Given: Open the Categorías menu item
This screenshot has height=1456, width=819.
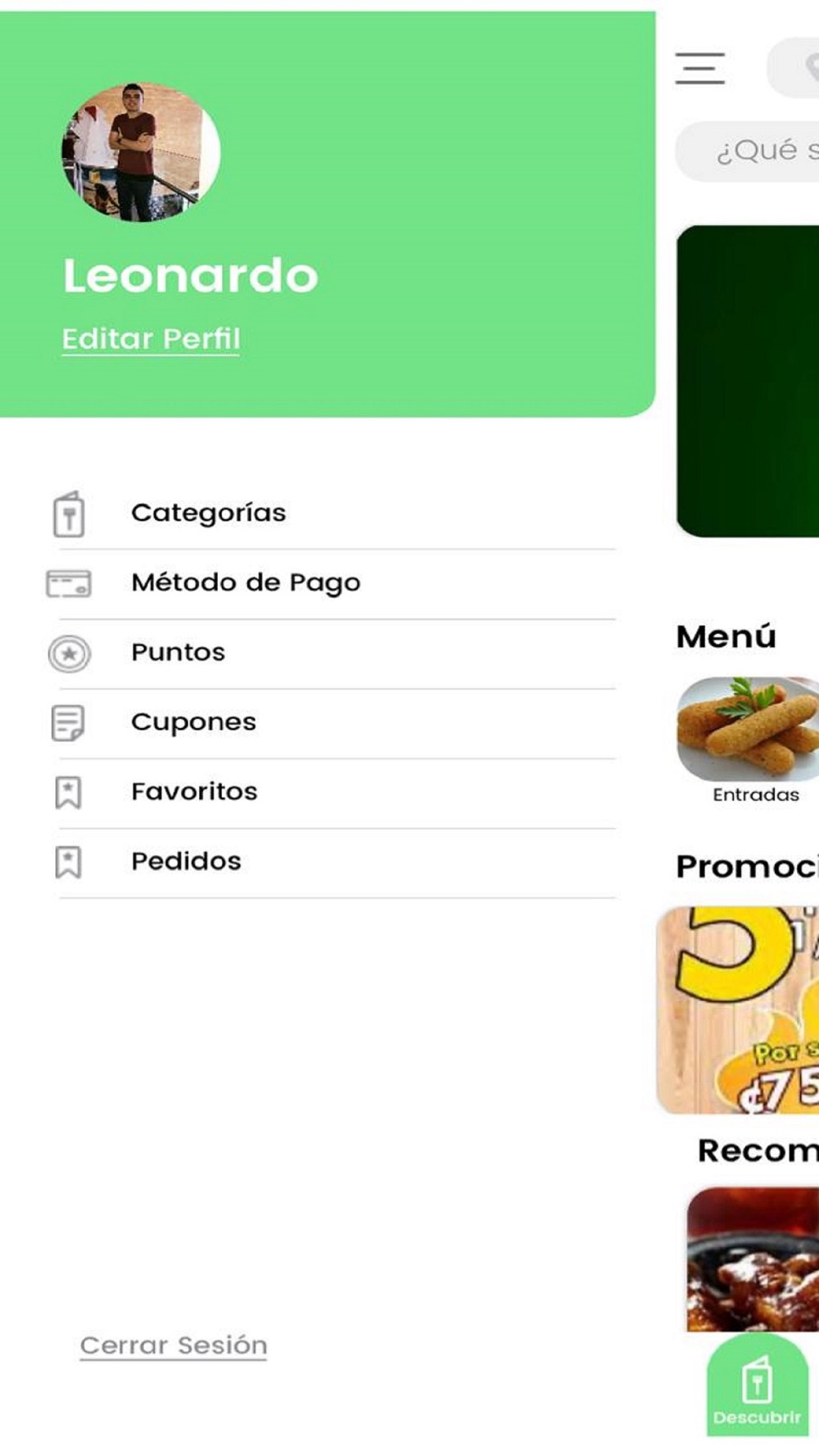Looking at the screenshot, I should tap(209, 513).
